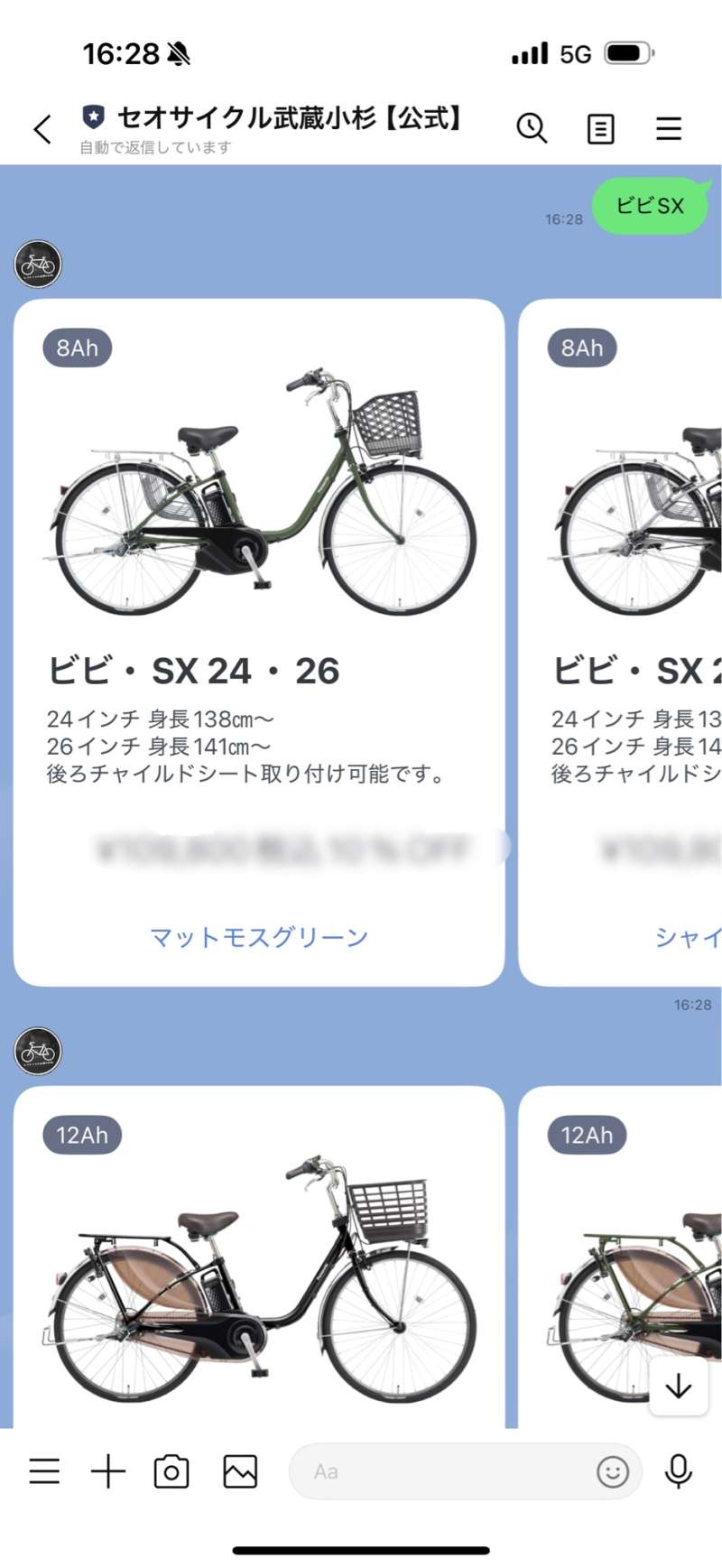Image resolution: width=722 pixels, height=1568 pixels.
Task: Record a voice message
Action: tap(679, 1472)
